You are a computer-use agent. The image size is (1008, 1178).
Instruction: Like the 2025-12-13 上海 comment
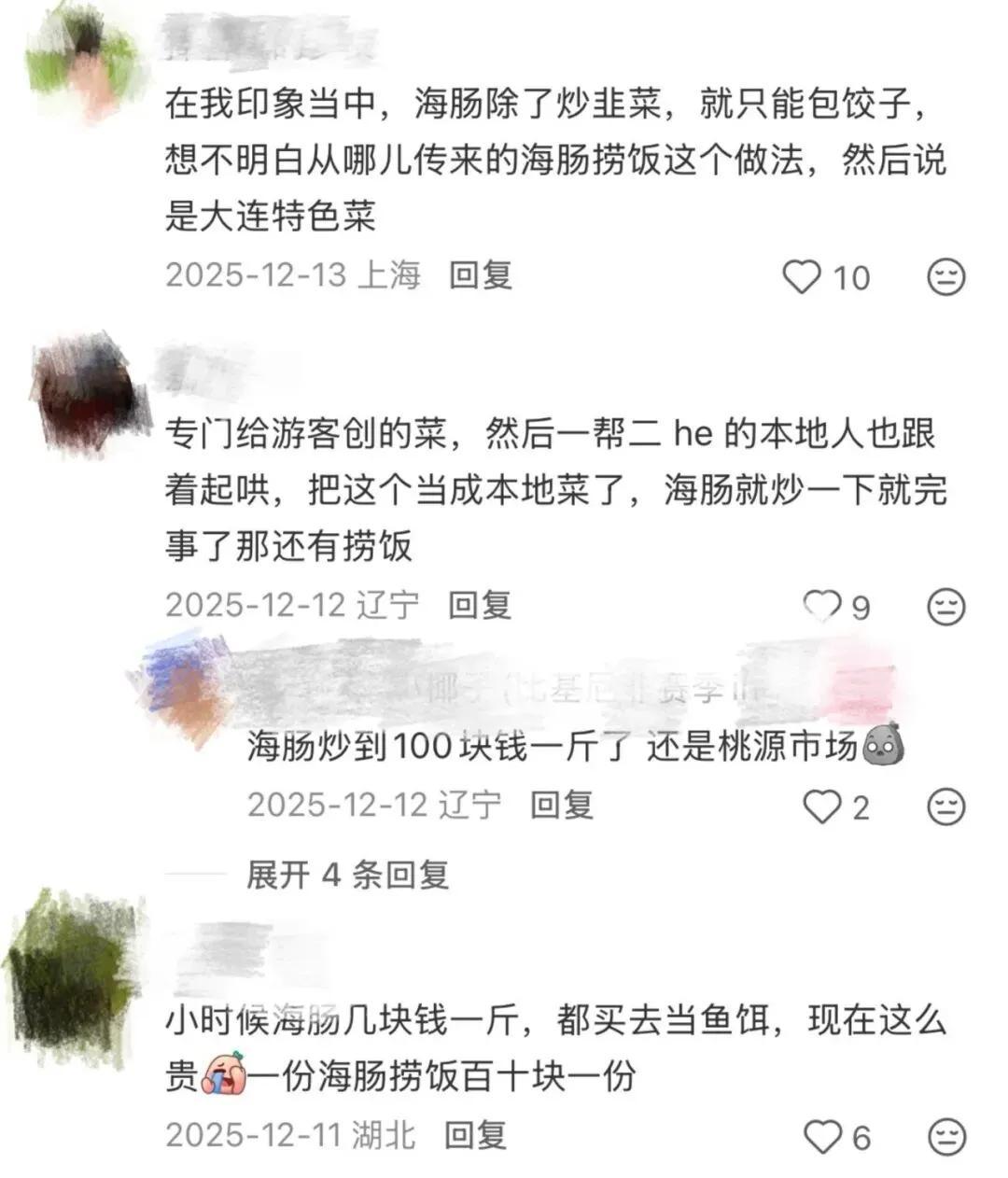pyautogui.click(x=801, y=277)
